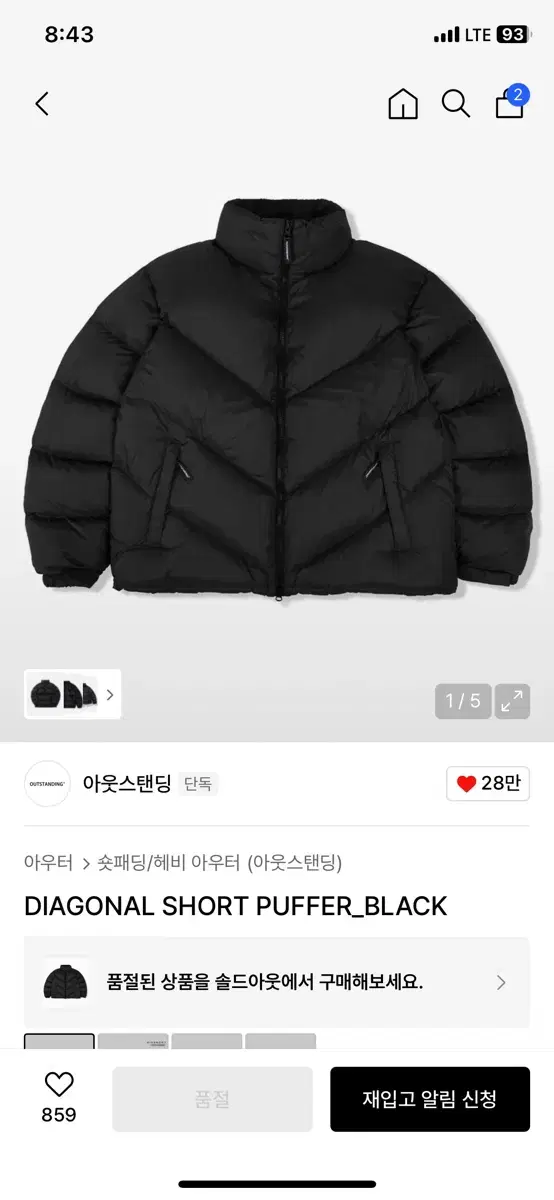This screenshot has width=554, height=1200.
Task: Open the 아우터 category breadcrumb
Action: [x=49, y=862]
